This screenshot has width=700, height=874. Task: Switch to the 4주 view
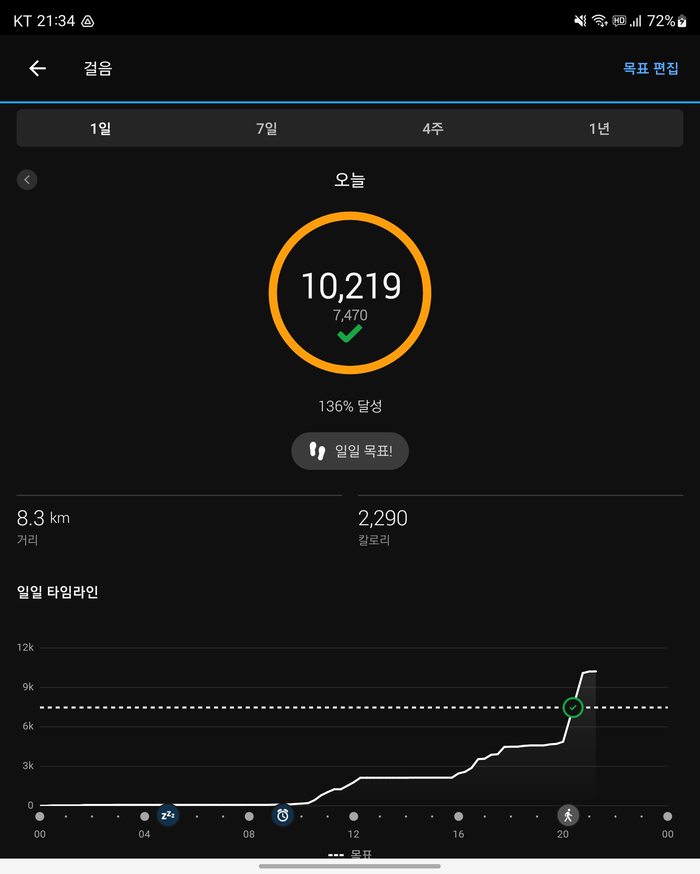[432, 129]
